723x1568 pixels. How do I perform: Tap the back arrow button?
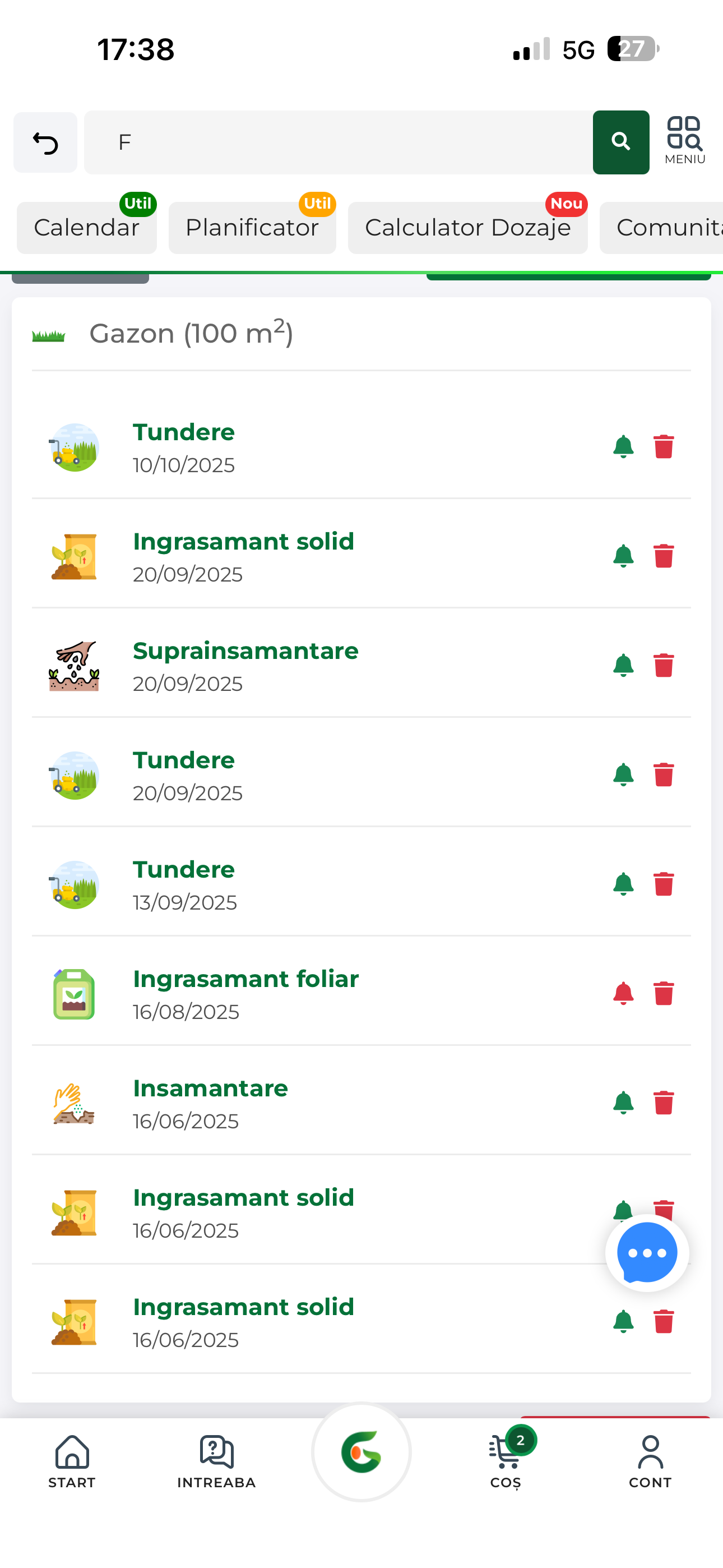tap(45, 142)
